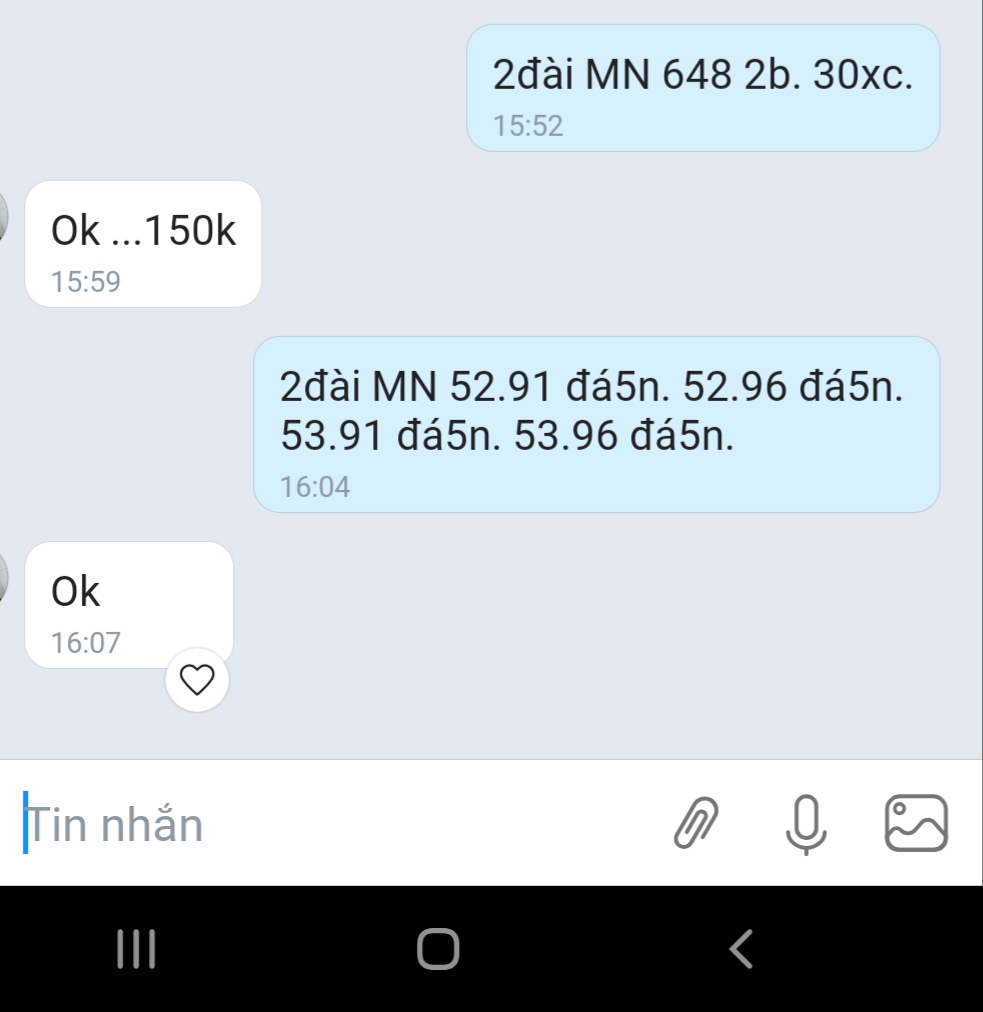Attach a file with the paperclip icon

point(697,824)
